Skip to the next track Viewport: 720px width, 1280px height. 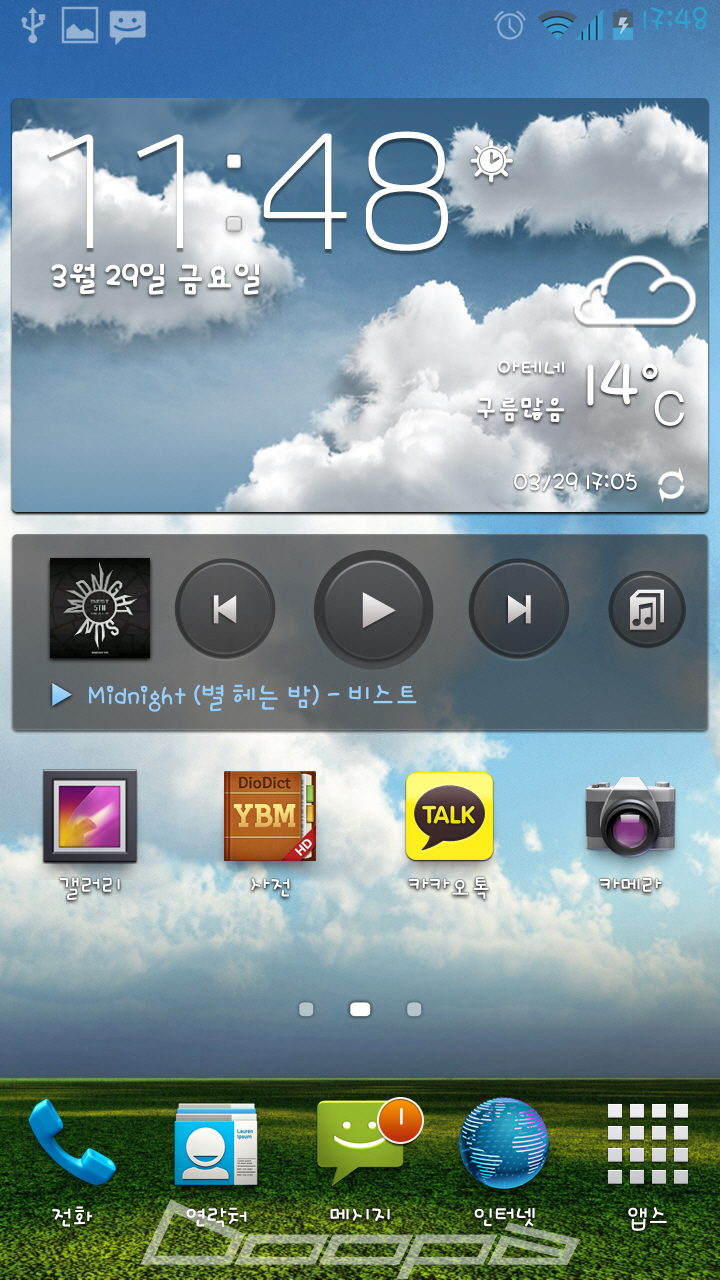coord(519,609)
